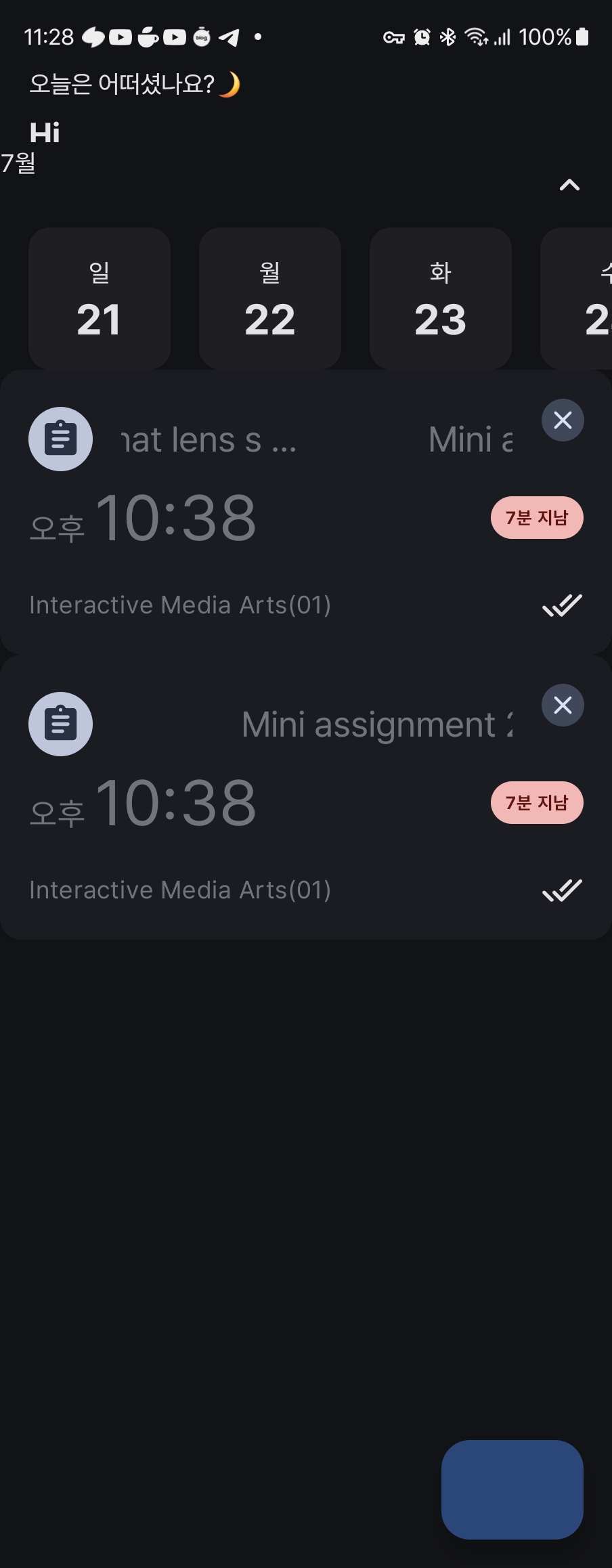The width and height of the screenshot is (612, 1568).
Task: Select Tuesday the 23rd
Action: click(440, 299)
